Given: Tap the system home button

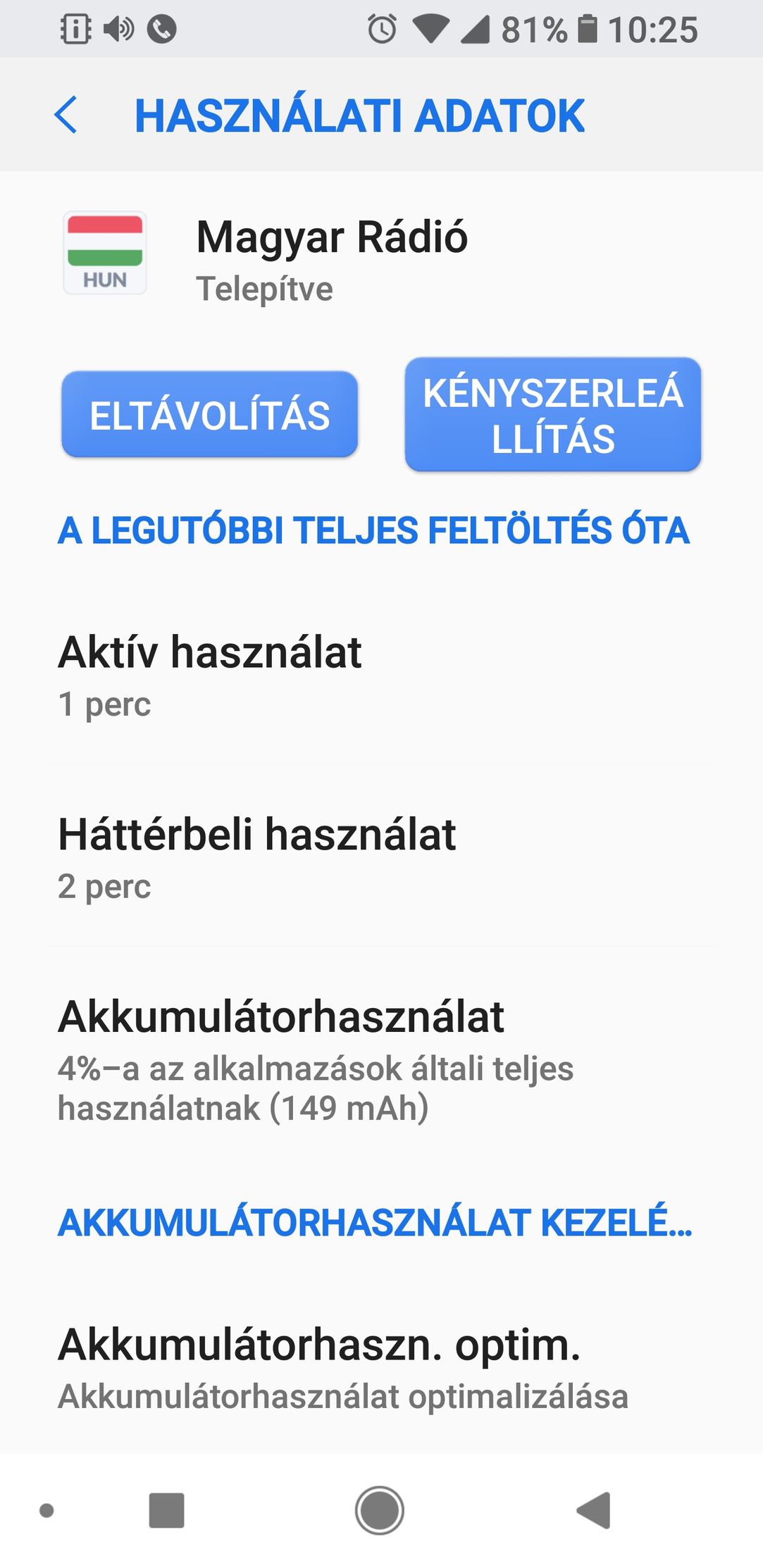Looking at the screenshot, I should point(380,1510).
